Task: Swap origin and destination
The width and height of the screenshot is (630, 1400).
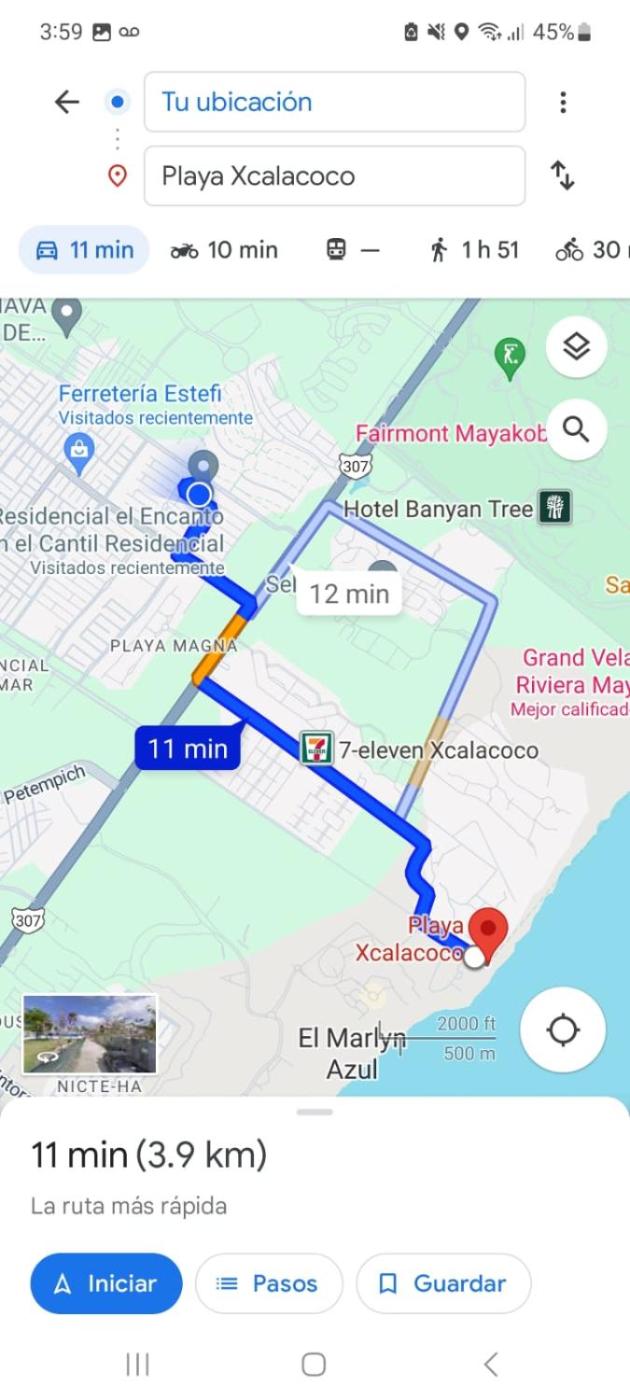Action: 563,176
